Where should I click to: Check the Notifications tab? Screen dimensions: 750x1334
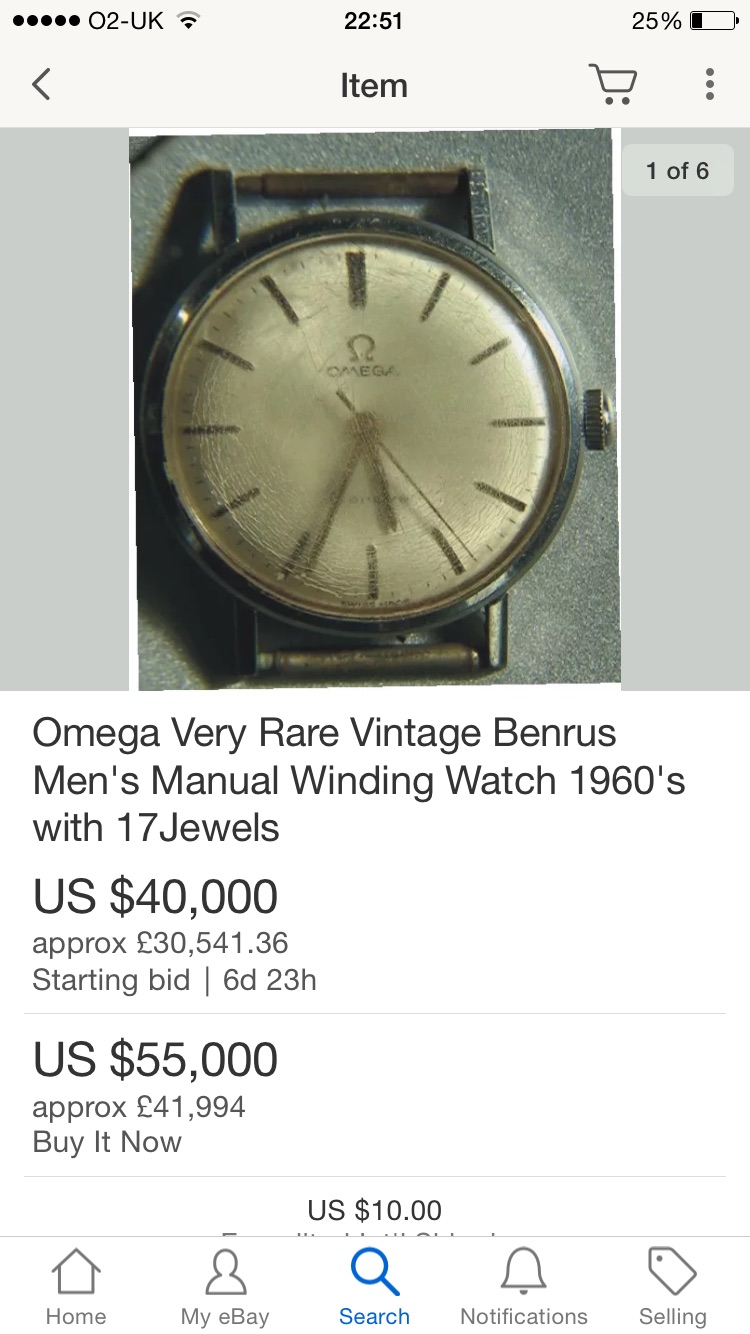pyautogui.click(x=523, y=1287)
